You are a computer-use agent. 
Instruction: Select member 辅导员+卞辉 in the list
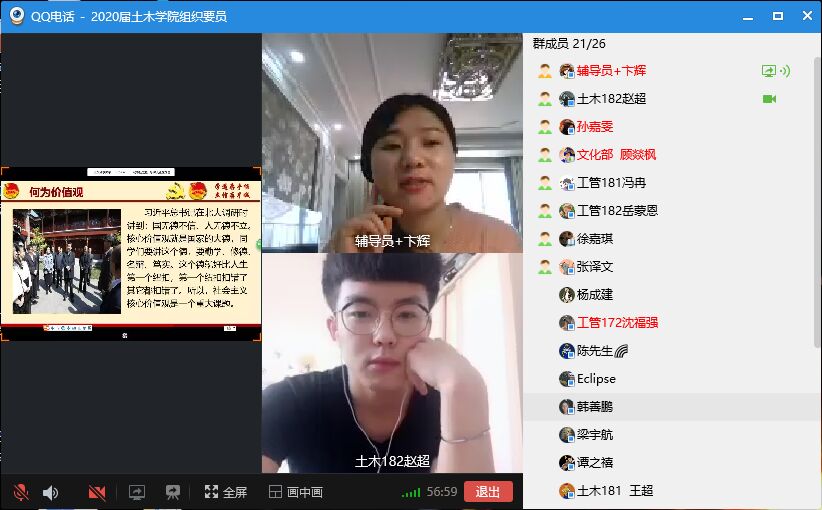(x=611, y=71)
